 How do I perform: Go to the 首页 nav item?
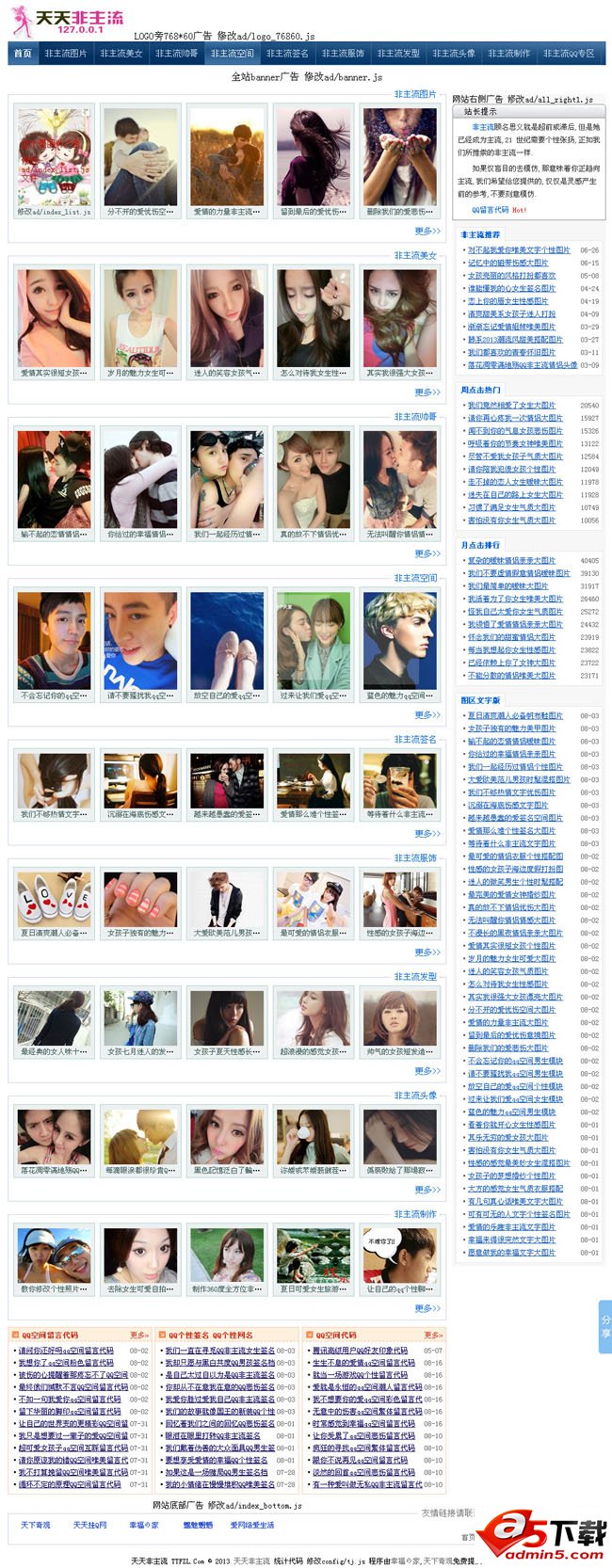pyautogui.click(x=23, y=54)
